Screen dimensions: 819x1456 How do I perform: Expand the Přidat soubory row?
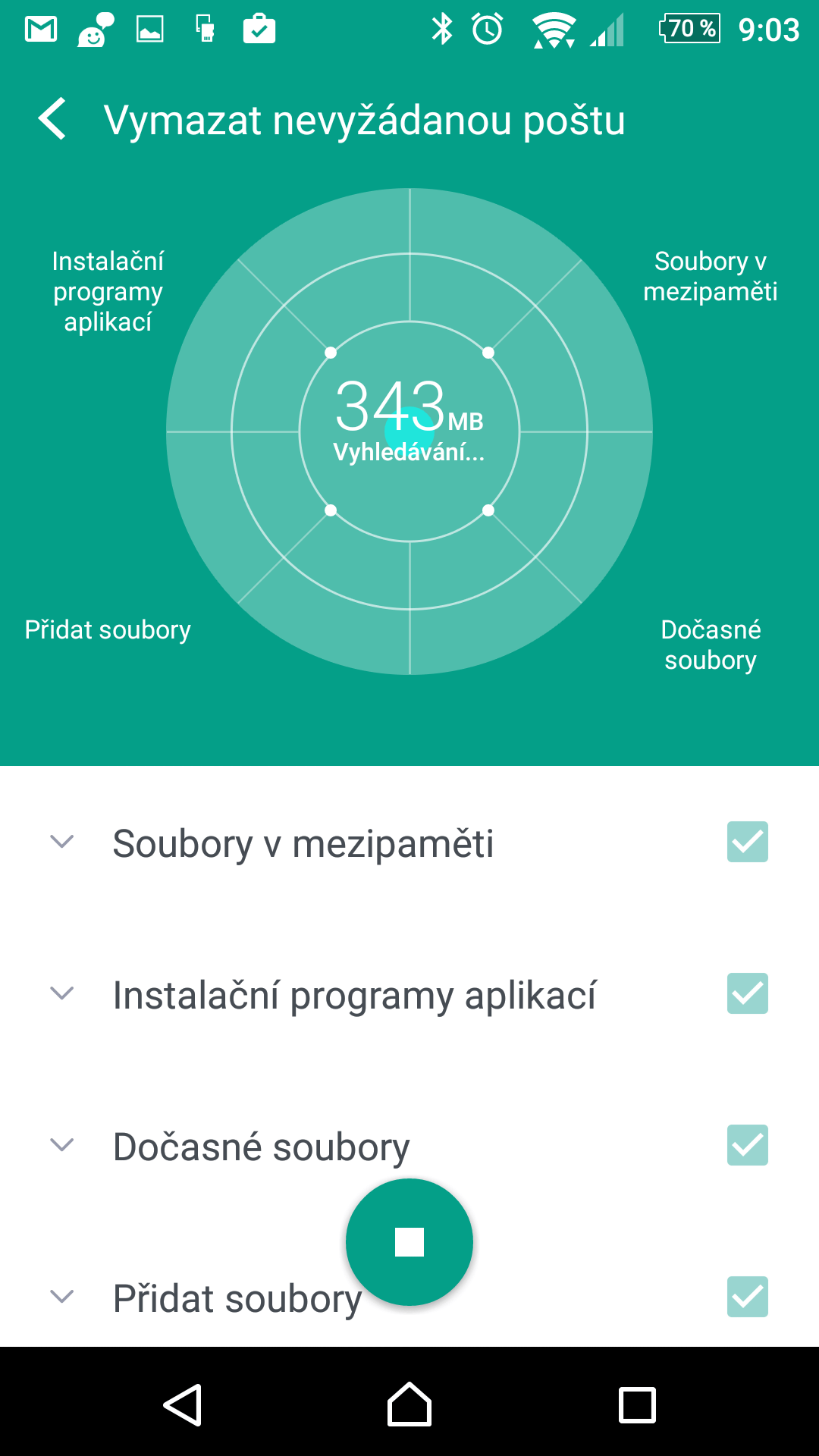tap(61, 1297)
